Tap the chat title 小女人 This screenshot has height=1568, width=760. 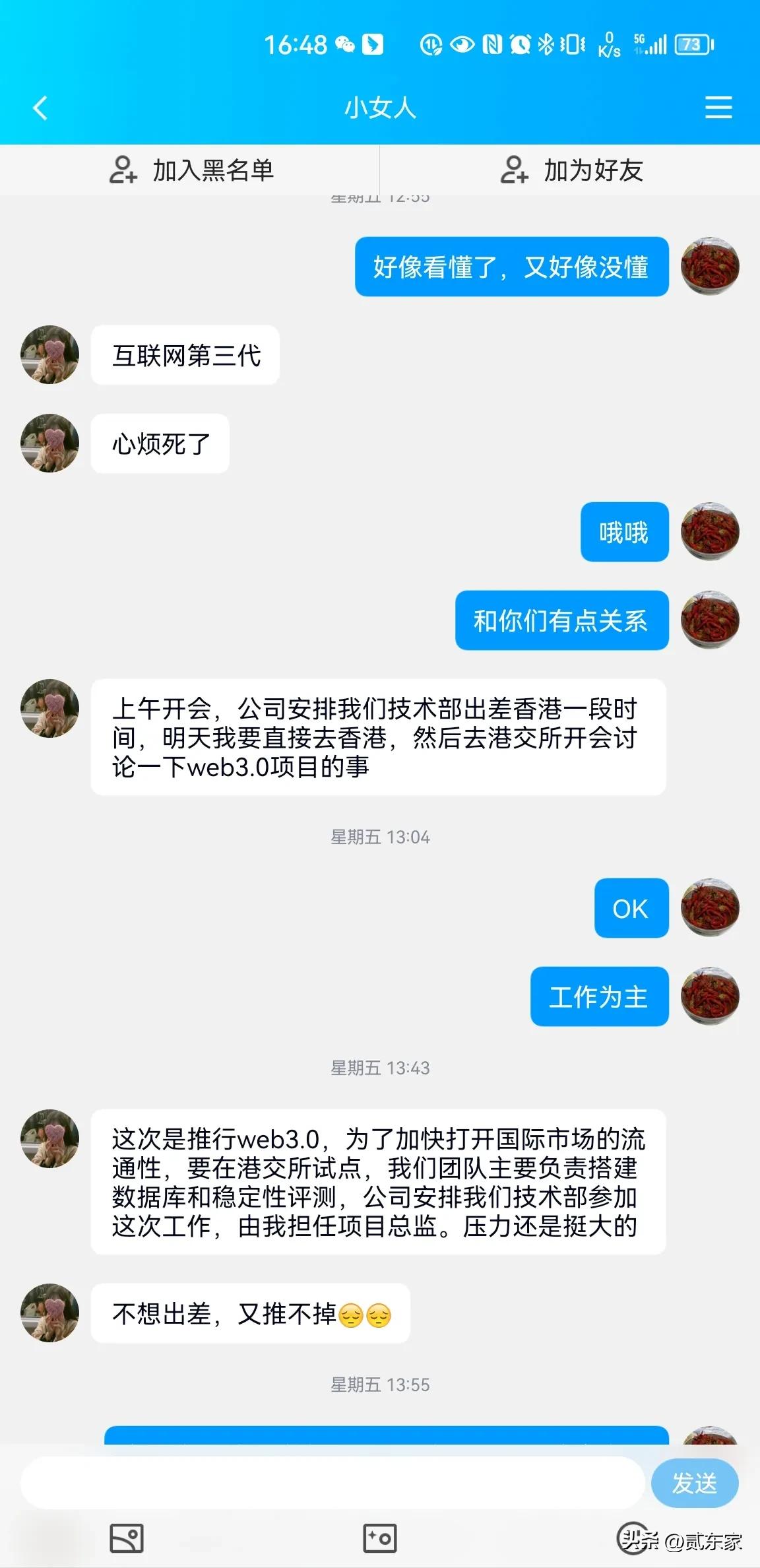pyautogui.click(x=379, y=108)
